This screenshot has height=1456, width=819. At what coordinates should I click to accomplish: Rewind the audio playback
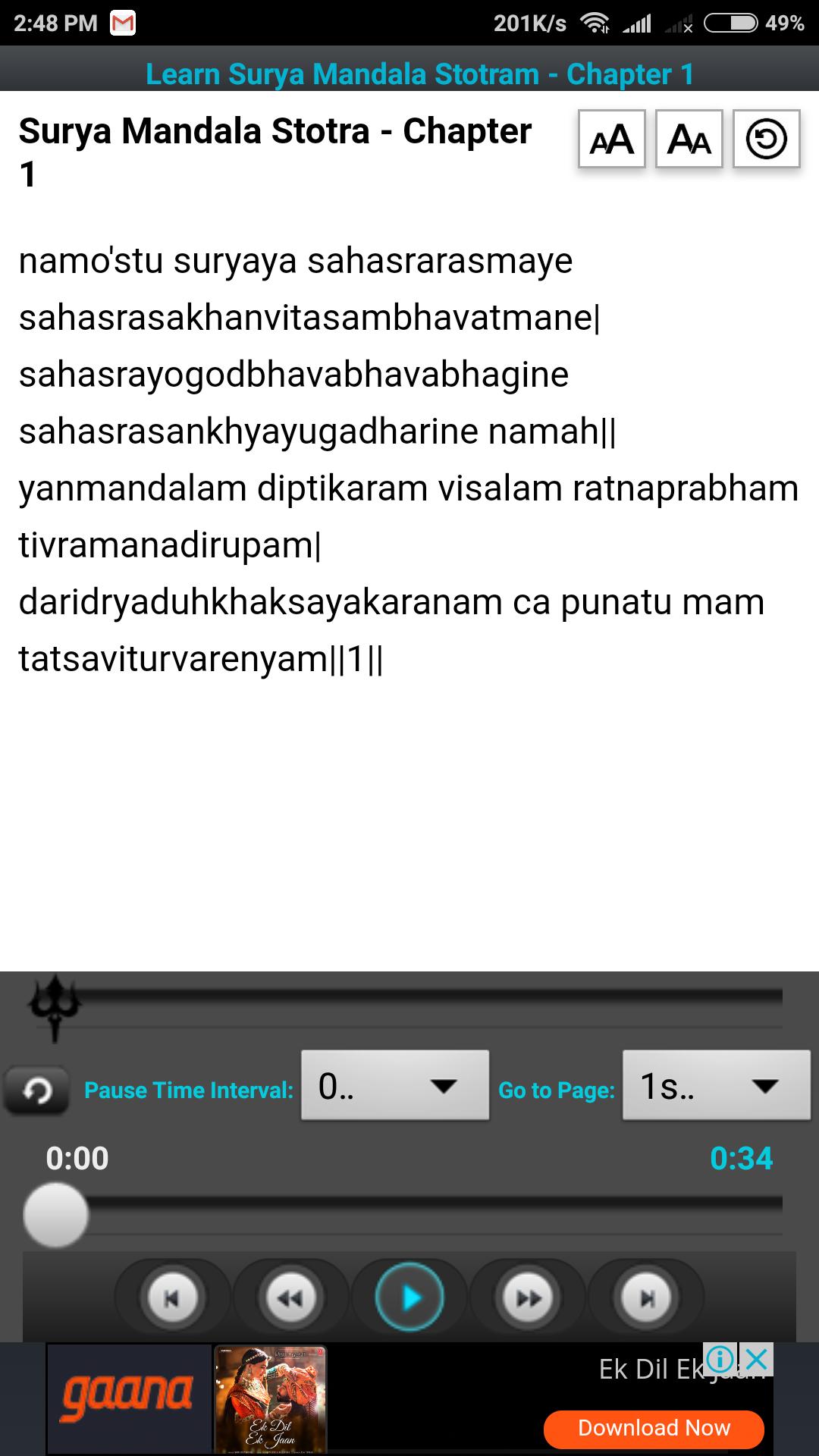pos(290,1298)
